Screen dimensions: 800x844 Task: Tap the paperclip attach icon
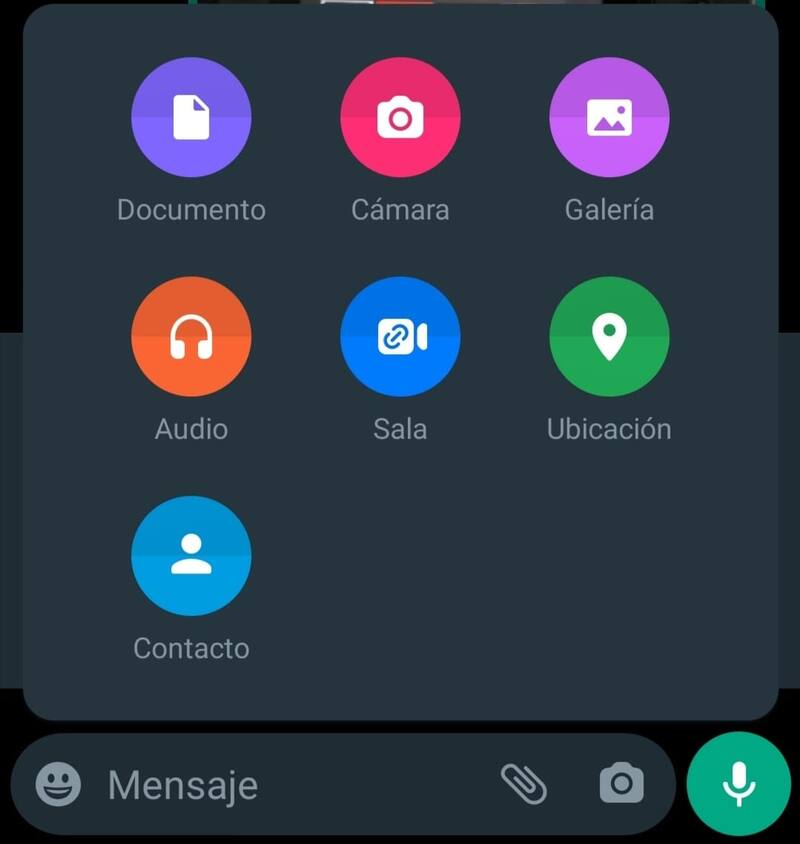click(x=524, y=784)
